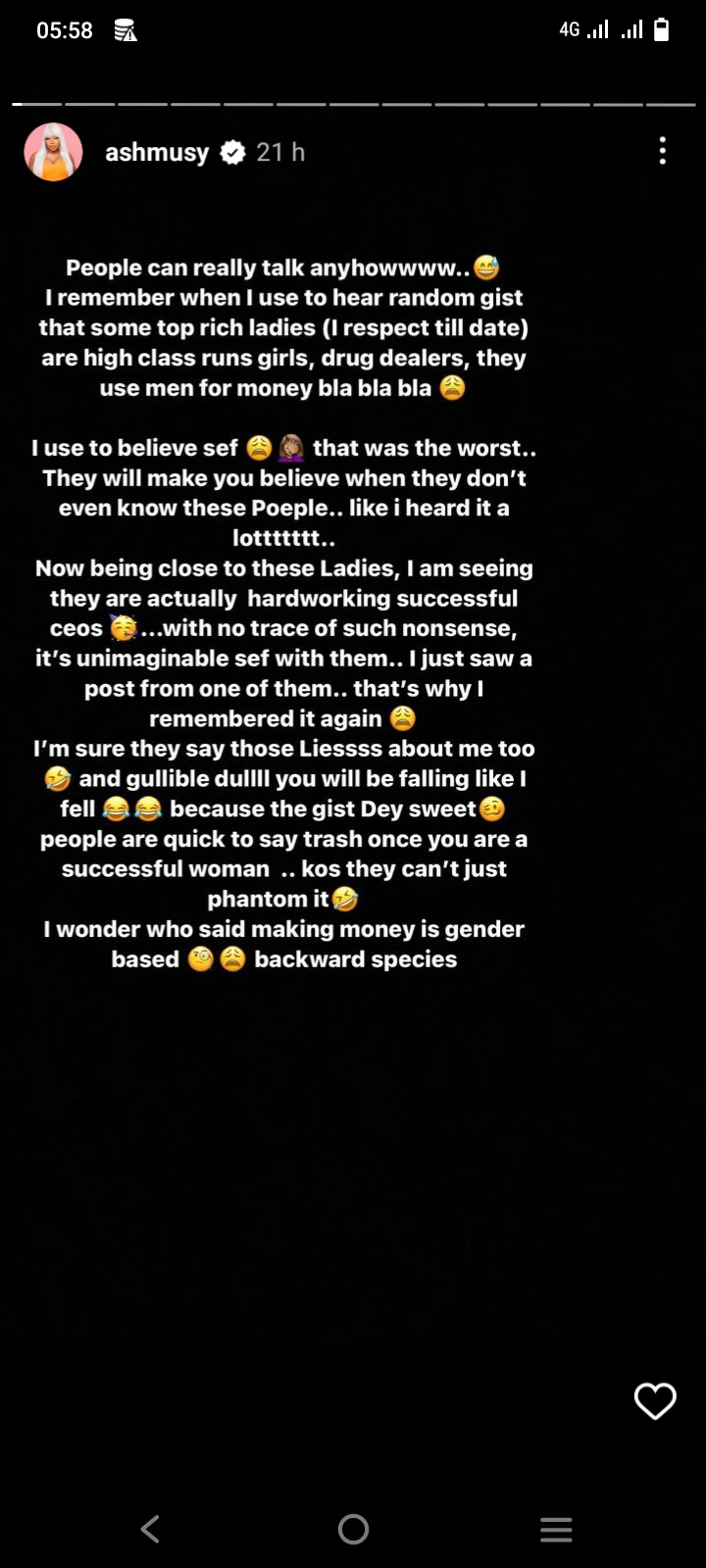706x1568 pixels.
Task: Like this story with the heart
Action: click(x=655, y=1400)
